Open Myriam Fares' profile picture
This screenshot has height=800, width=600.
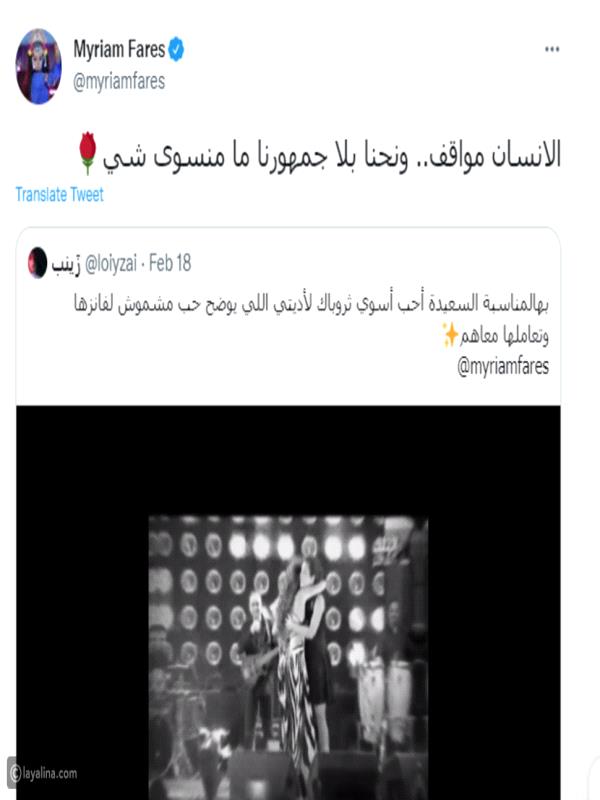39,66
